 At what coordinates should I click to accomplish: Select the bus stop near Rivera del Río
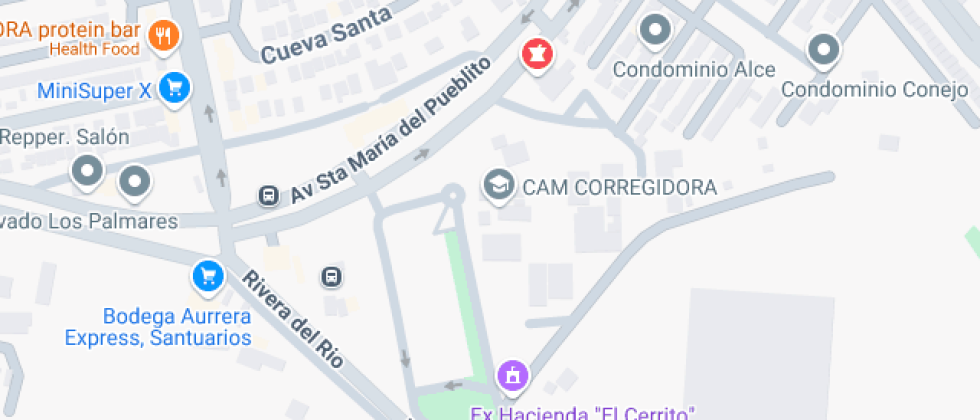332,276
